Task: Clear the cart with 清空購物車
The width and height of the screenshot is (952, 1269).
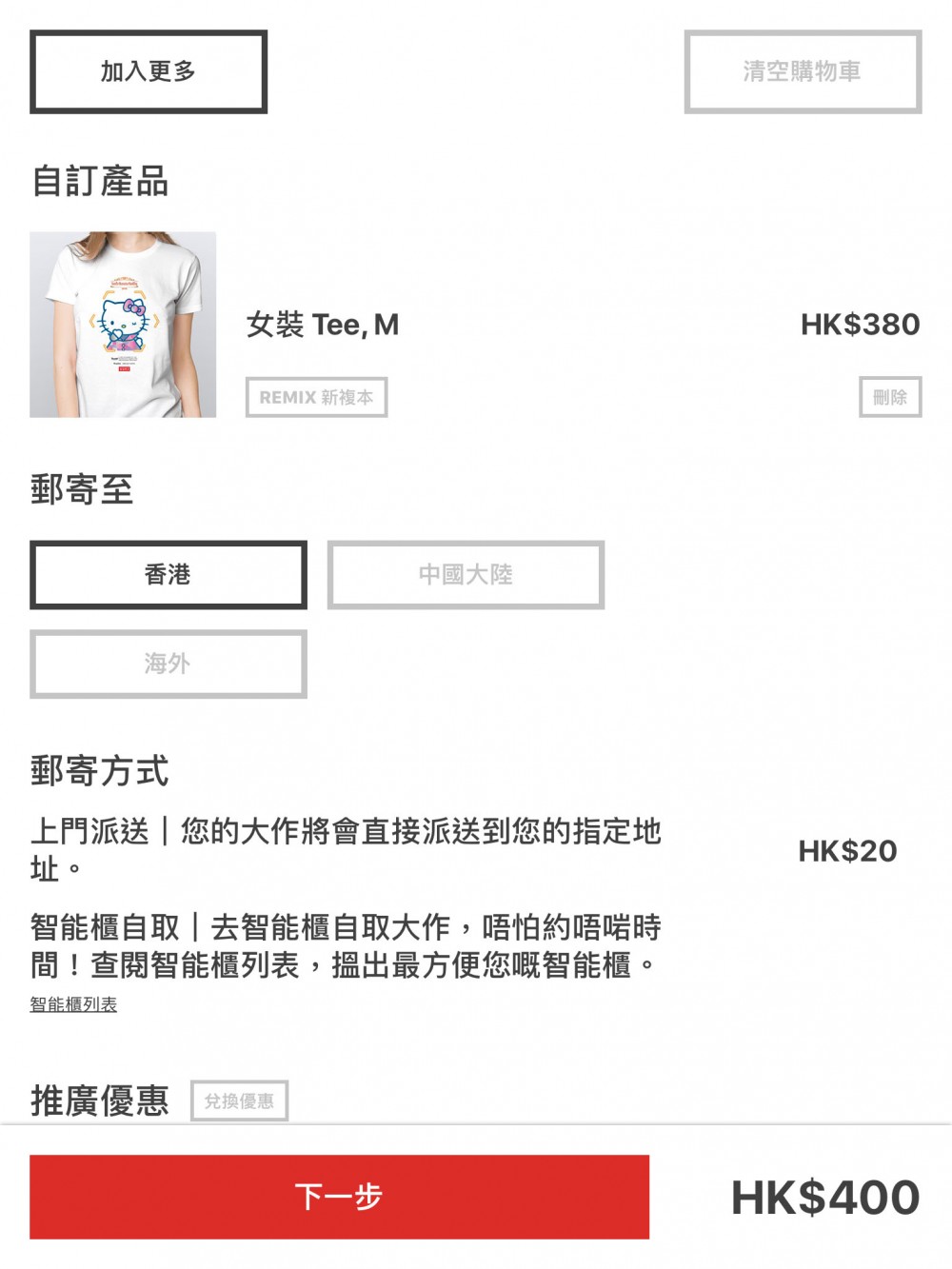Action: [803, 71]
